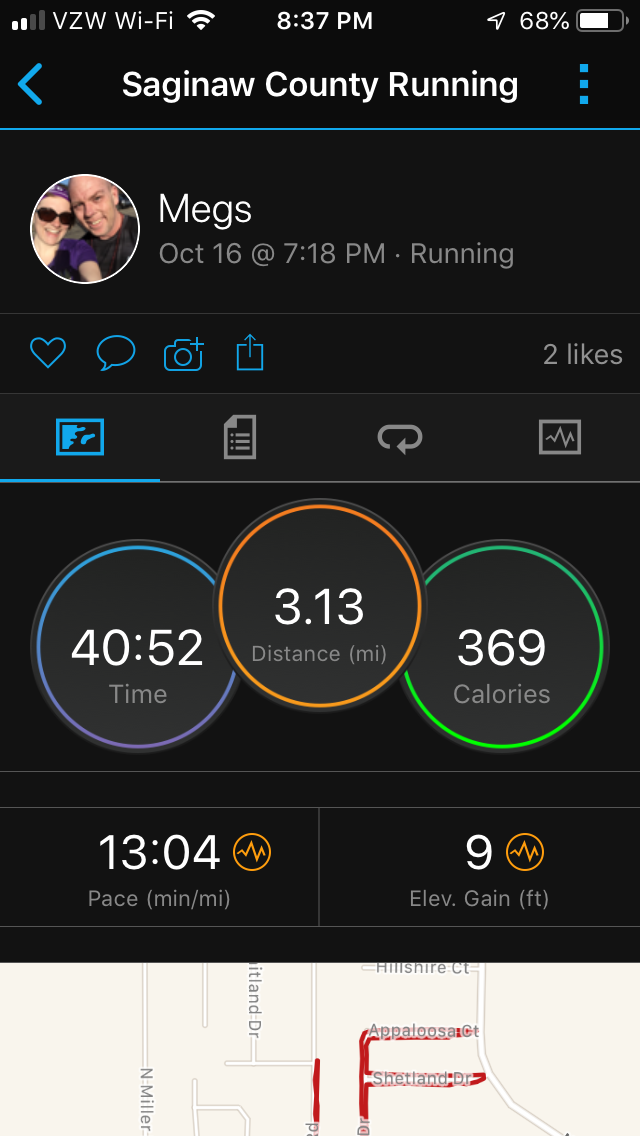This screenshot has width=640, height=1136.
Task: Add a comment on the activity
Action: coord(115,353)
